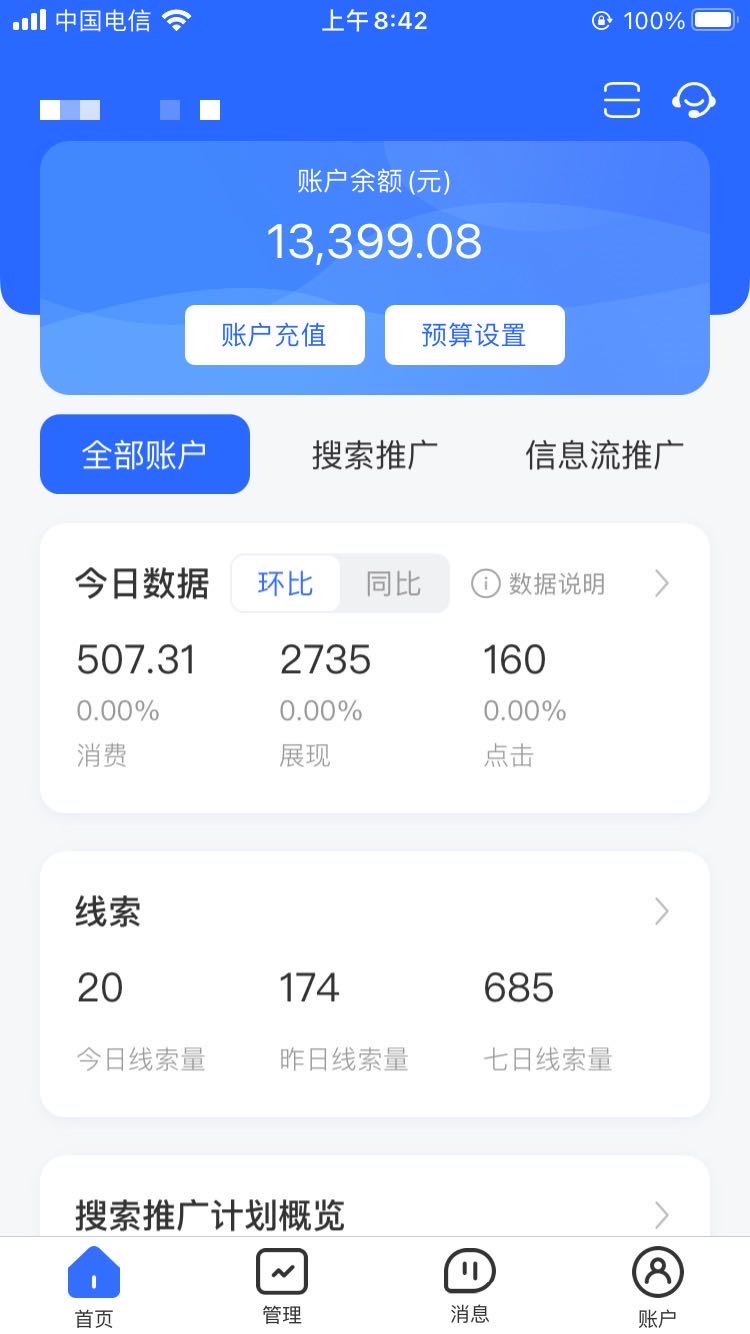Switch to the 搜索推广 tab

tap(375, 454)
